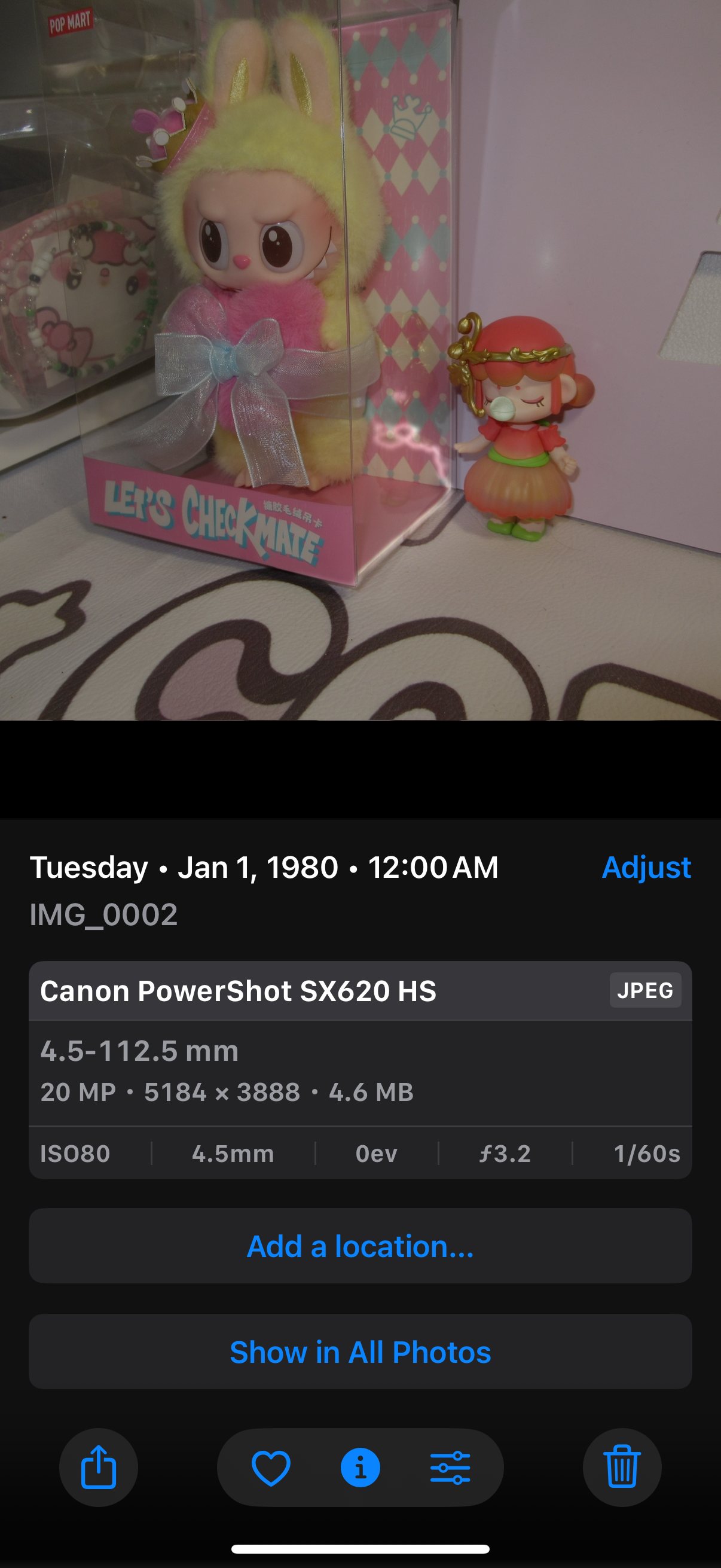Delete this photo with the trash icon
This screenshot has width=721, height=1568.
622,1468
